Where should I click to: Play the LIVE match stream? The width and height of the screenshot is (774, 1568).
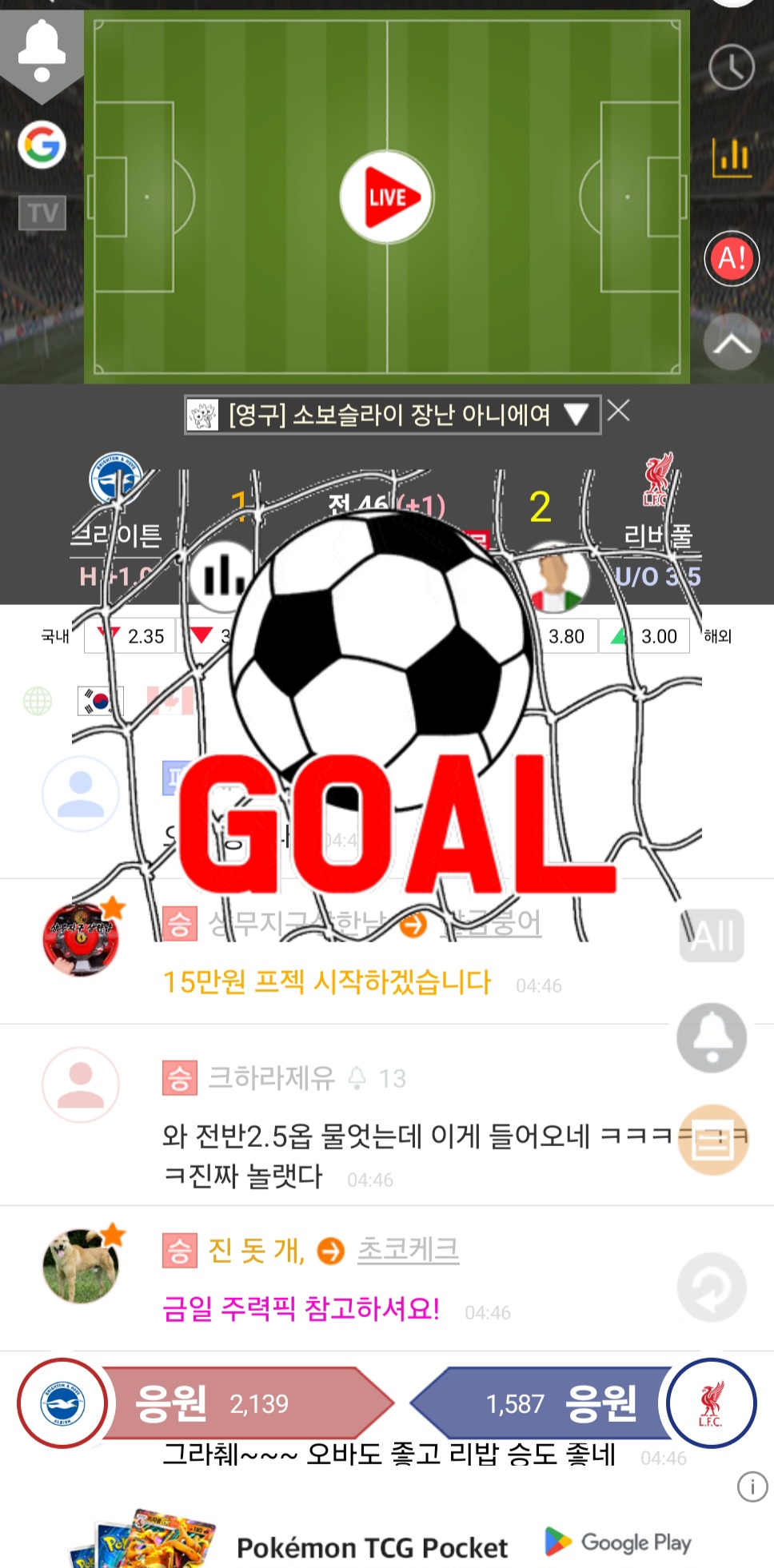pyautogui.click(x=387, y=197)
